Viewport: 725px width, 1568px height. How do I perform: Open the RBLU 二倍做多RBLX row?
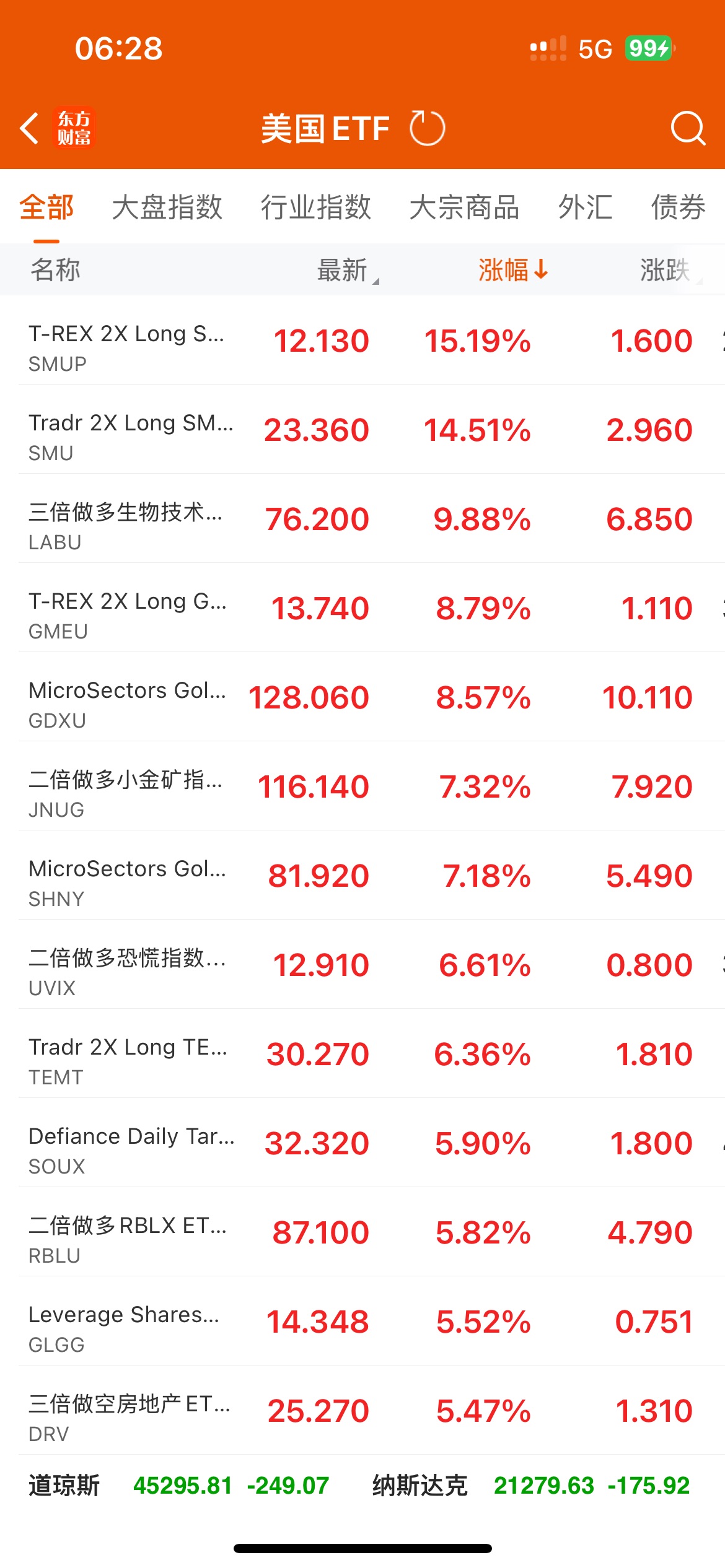click(x=362, y=1232)
